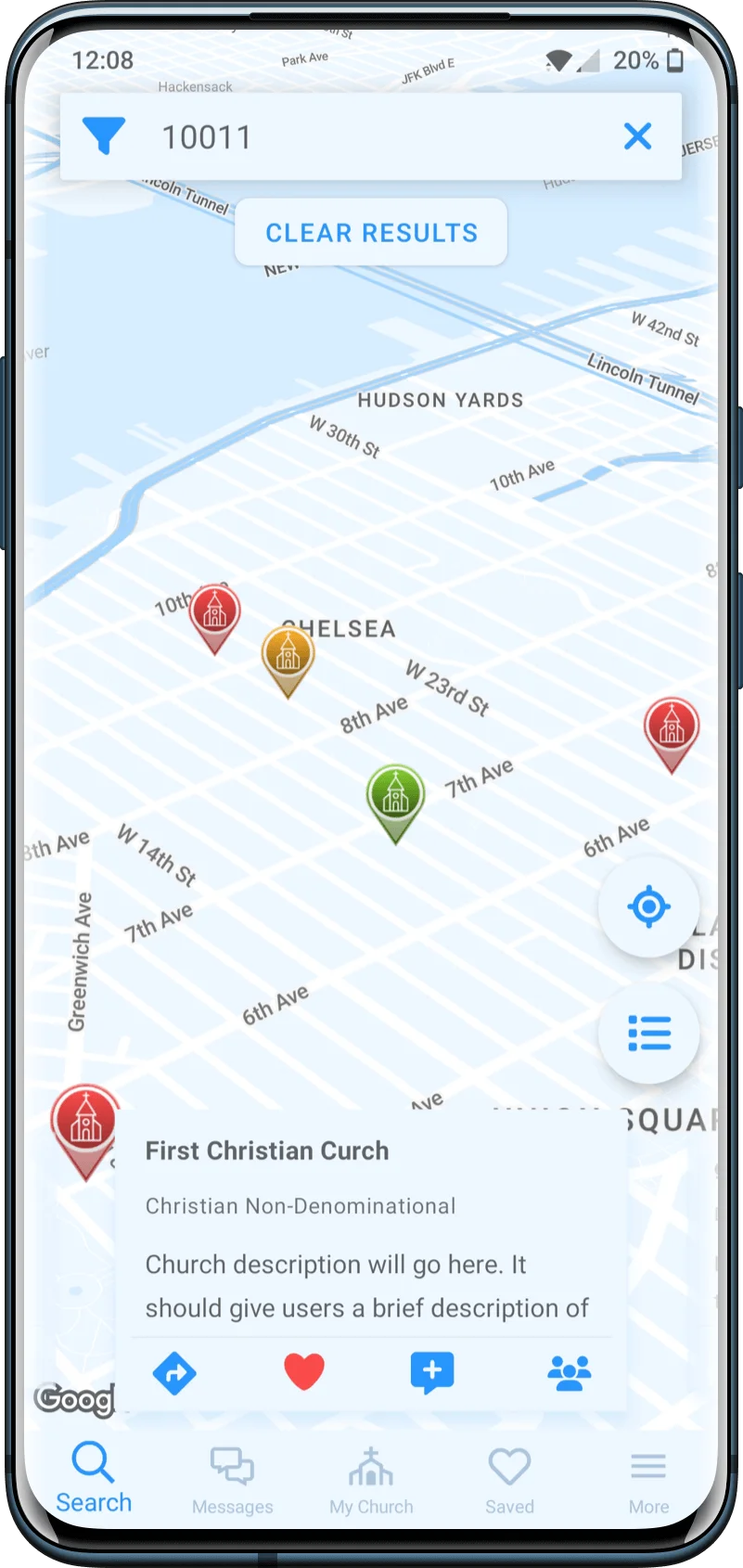Image resolution: width=743 pixels, height=1568 pixels.
Task: Open the filter funnel icon
Action: pyautogui.click(x=103, y=136)
